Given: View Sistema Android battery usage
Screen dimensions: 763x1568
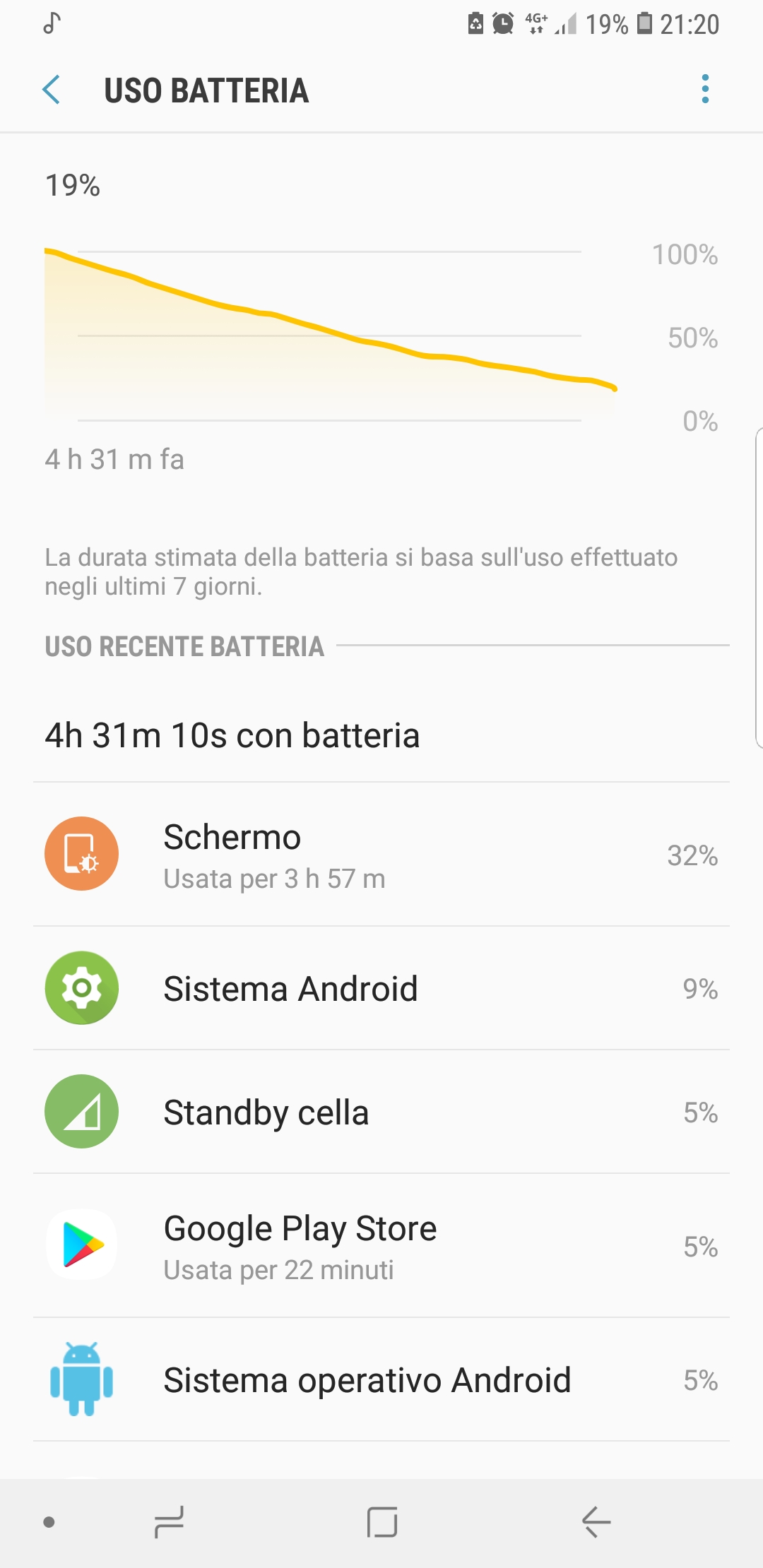Looking at the screenshot, I should (381, 988).
